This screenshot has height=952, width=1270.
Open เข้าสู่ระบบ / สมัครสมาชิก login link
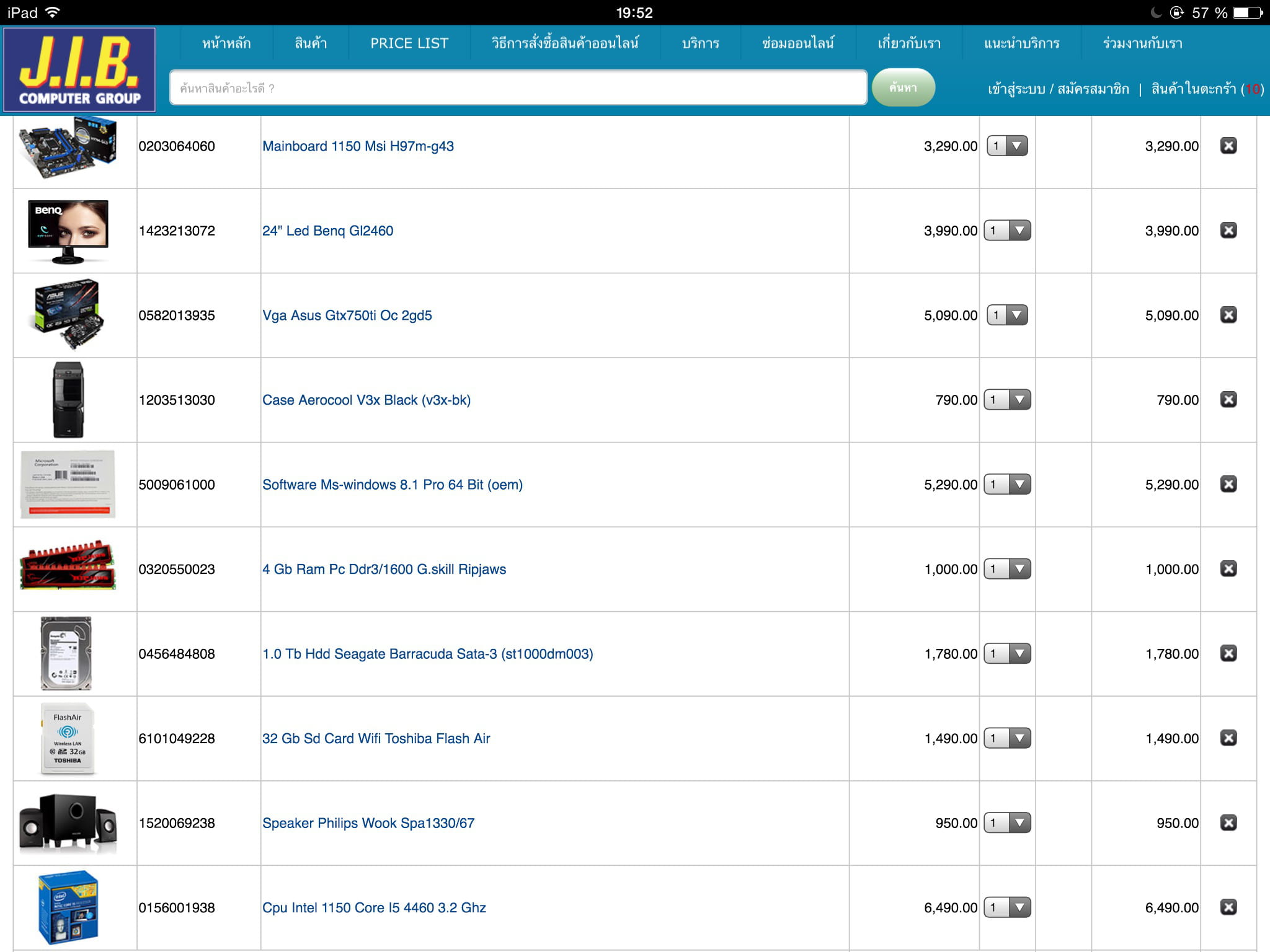click(1059, 89)
